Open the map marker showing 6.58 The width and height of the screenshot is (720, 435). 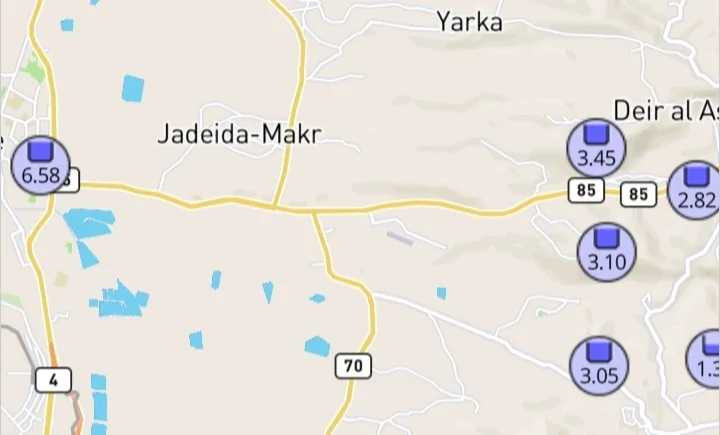pyautogui.click(x=40, y=165)
